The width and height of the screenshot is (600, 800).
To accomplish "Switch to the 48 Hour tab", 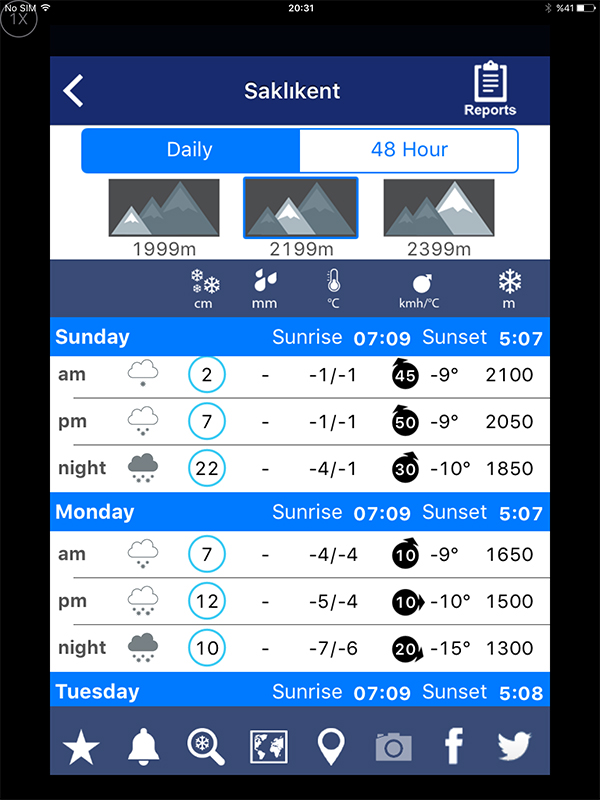I will coord(409,150).
